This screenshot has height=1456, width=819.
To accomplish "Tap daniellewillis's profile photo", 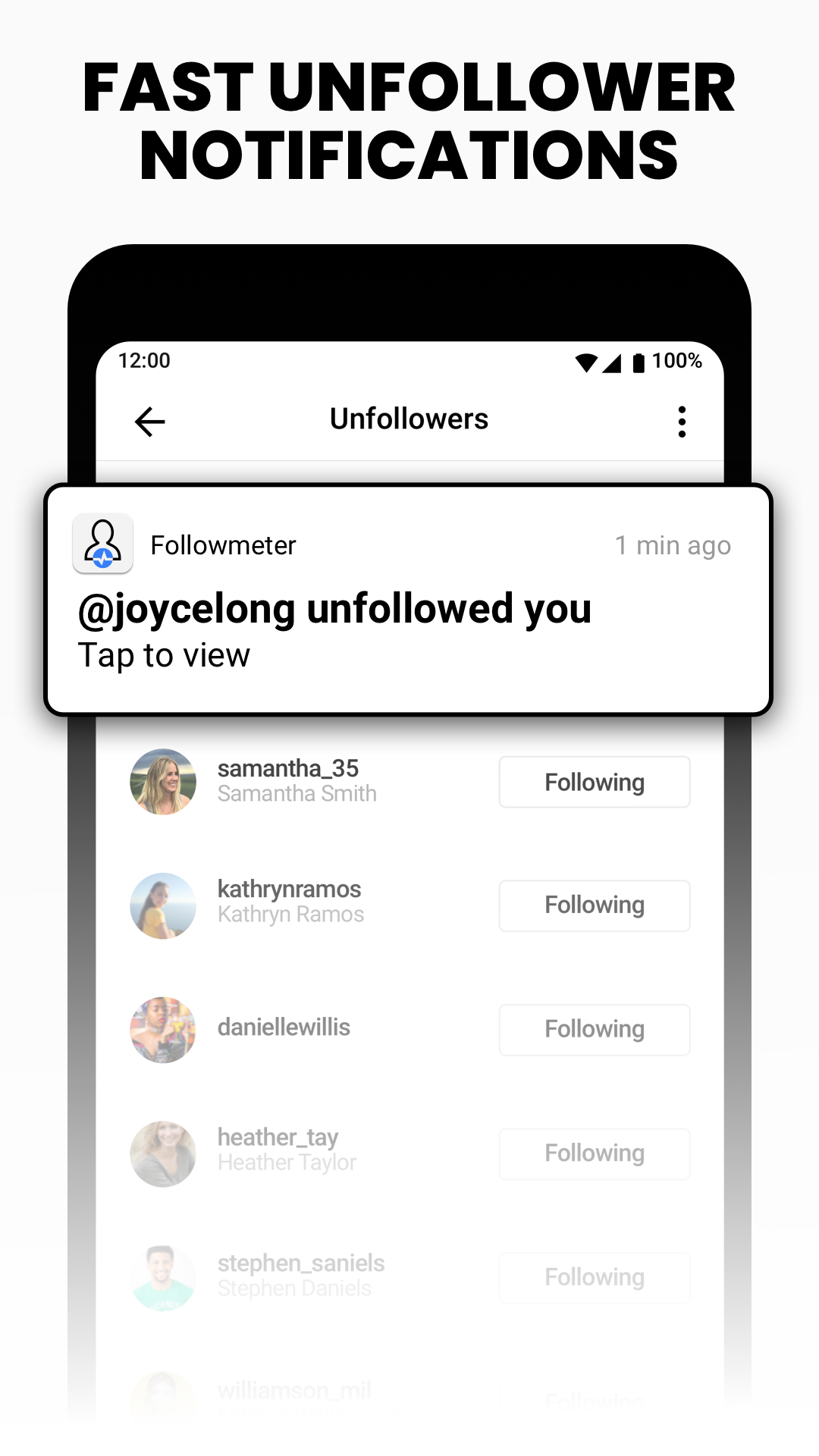I will point(162,1030).
